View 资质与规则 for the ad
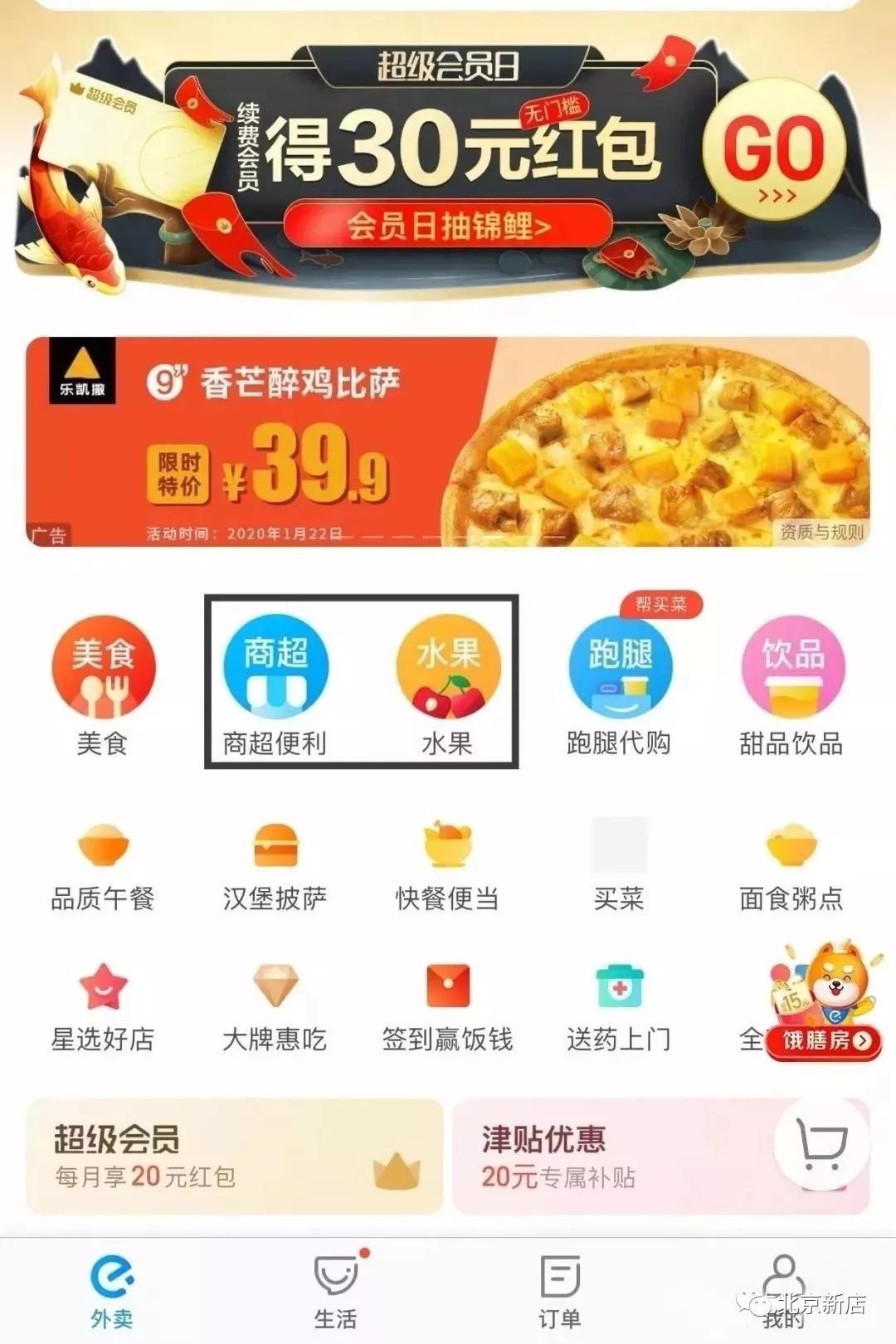The height and width of the screenshot is (1344, 896). tap(821, 532)
